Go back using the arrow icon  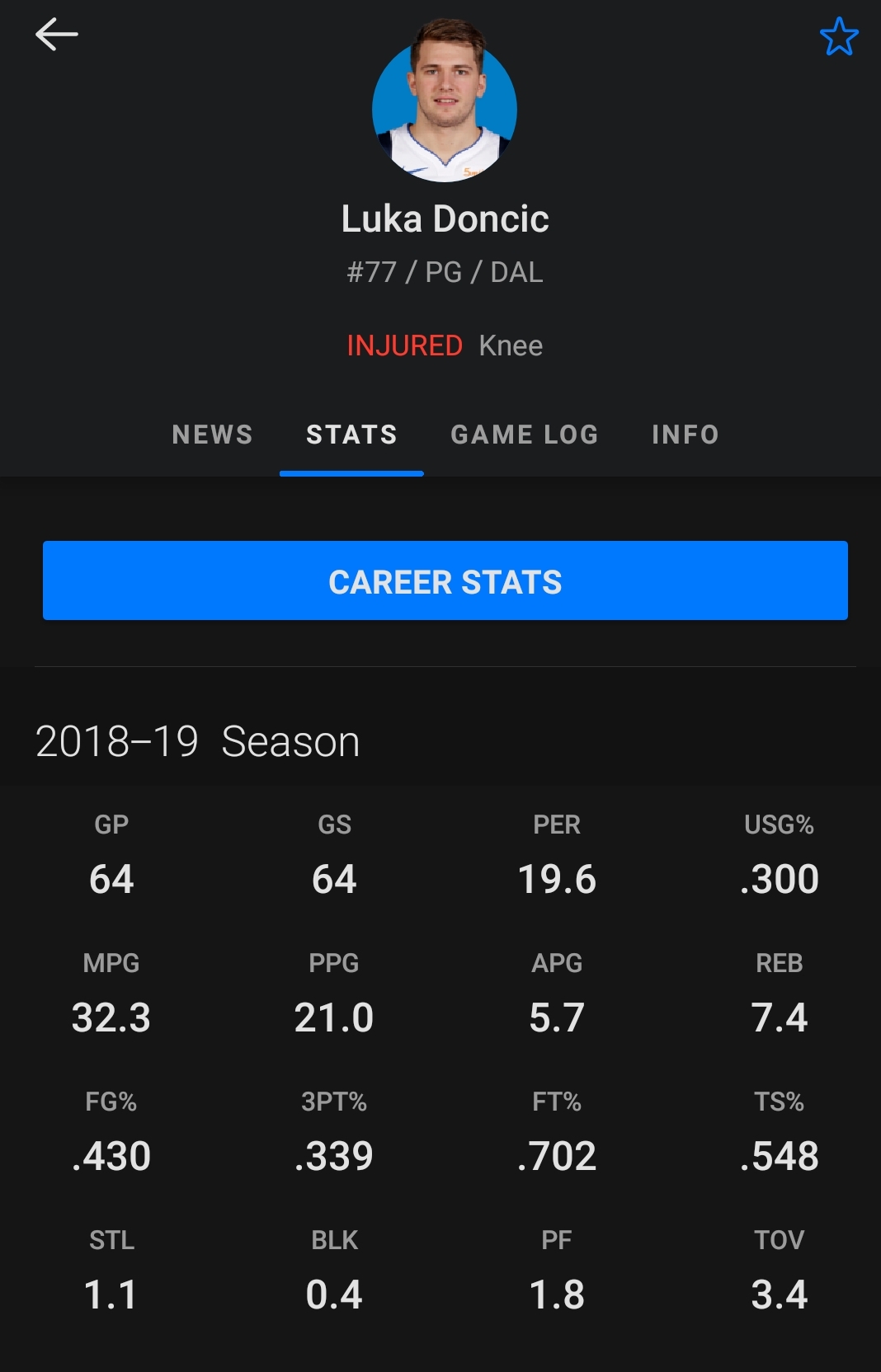56,35
